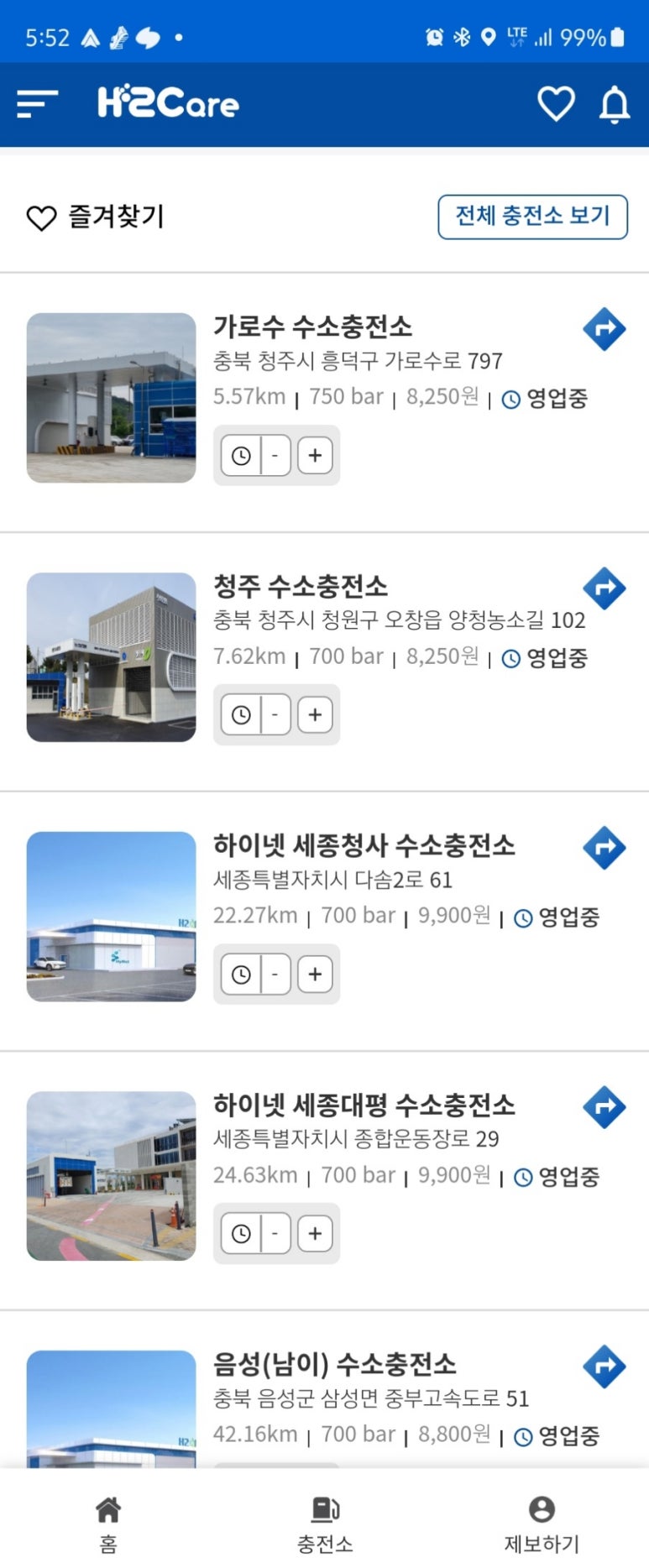Switch to the 충전소 tab
This screenshot has height=1568, width=649.
(x=324, y=1519)
